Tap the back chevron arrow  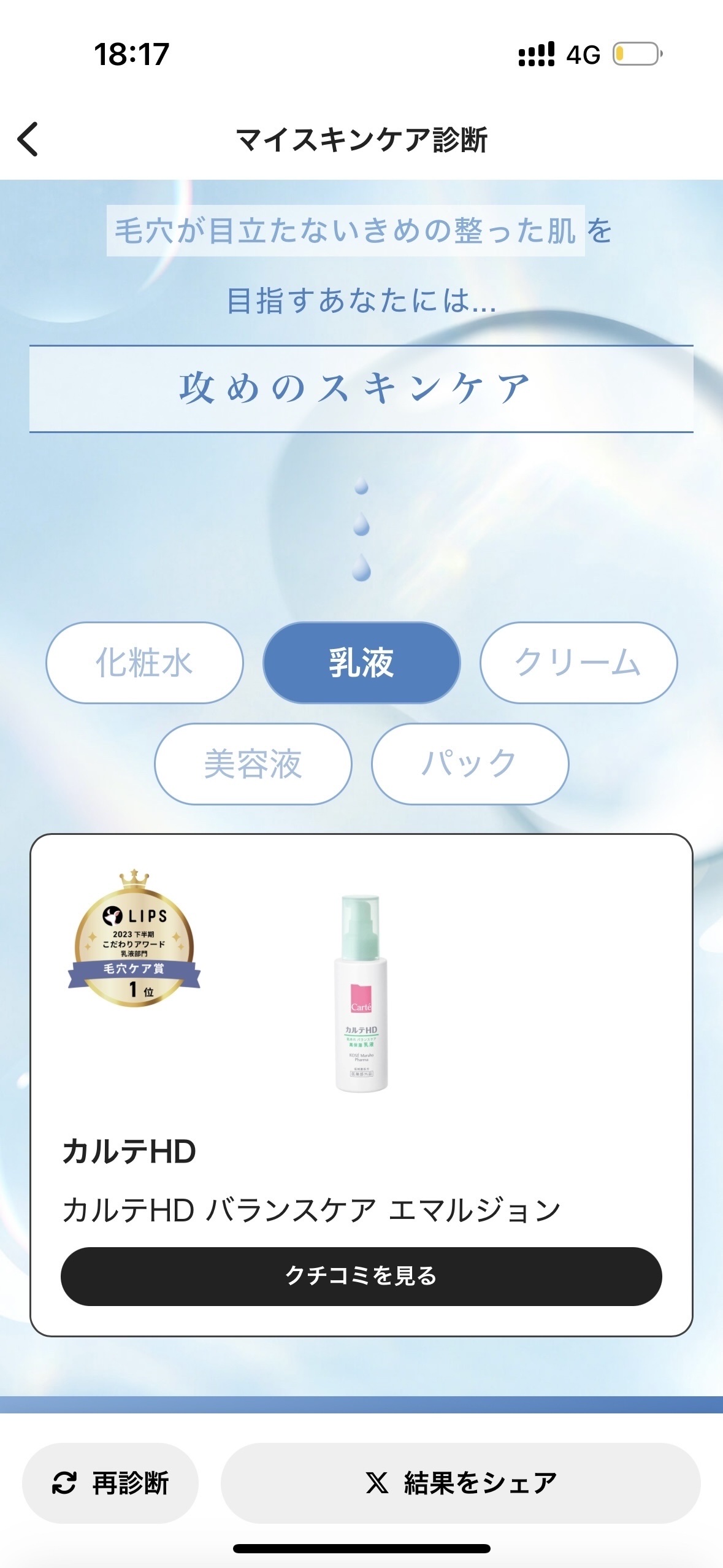pyautogui.click(x=27, y=140)
